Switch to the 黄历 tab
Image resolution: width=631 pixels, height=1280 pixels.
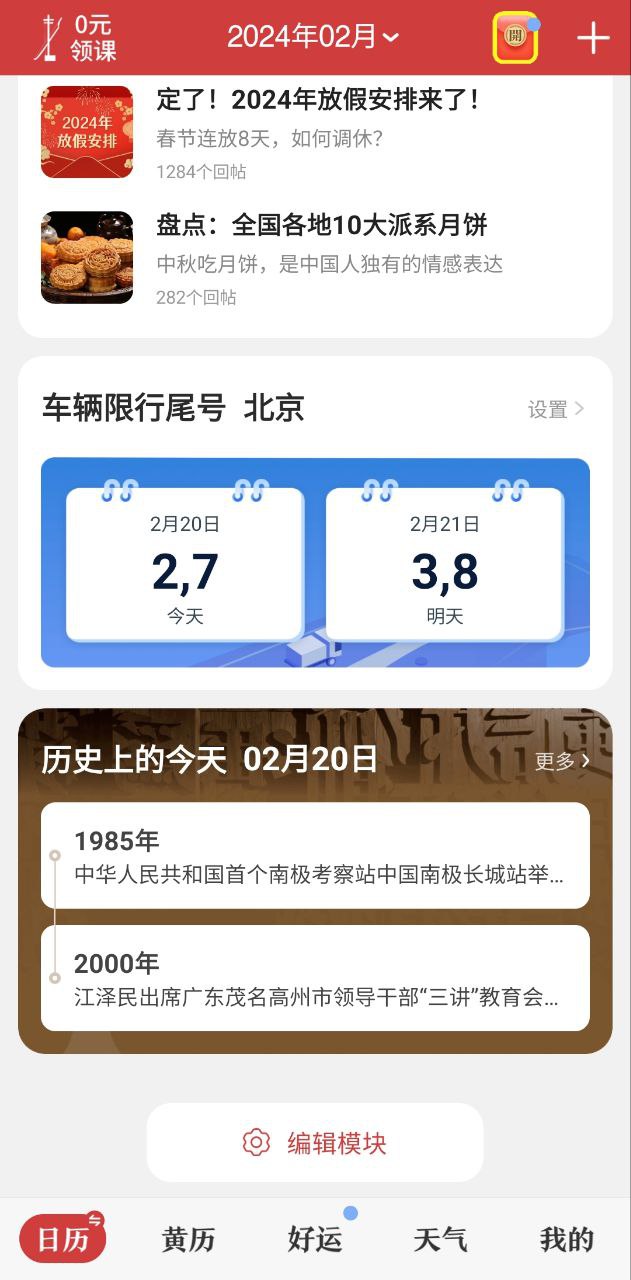189,1239
